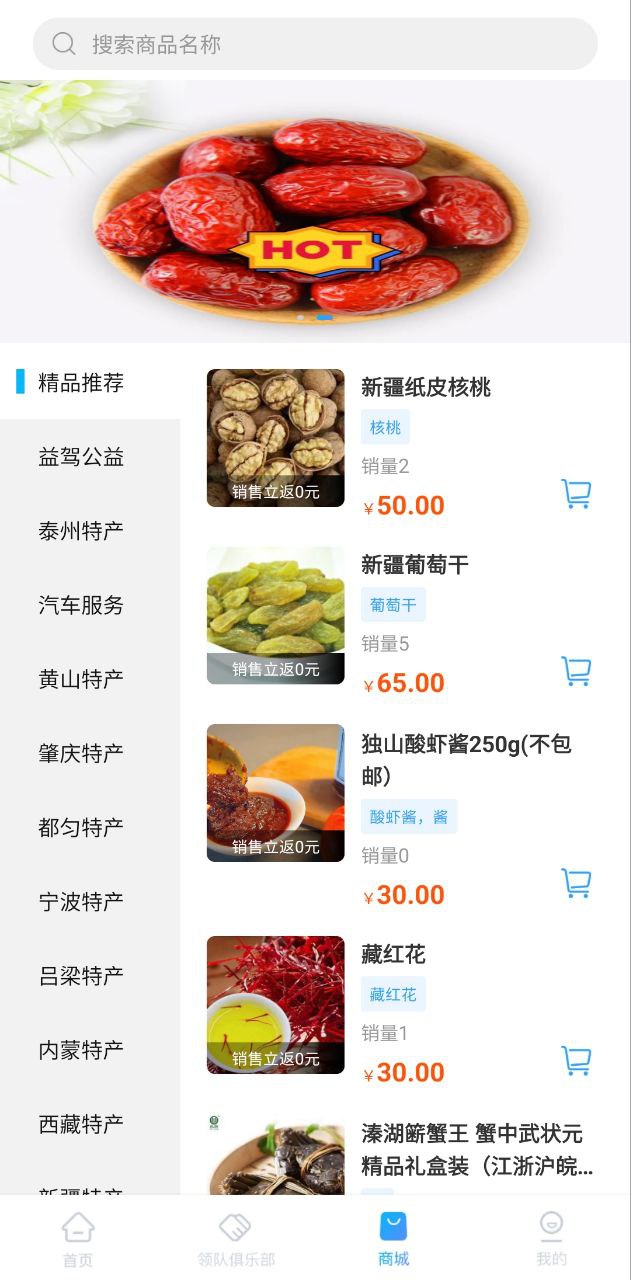Open the 宁波特产 category
Image resolution: width=631 pixels, height=1280 pixels.
click(x=81, y=901)
